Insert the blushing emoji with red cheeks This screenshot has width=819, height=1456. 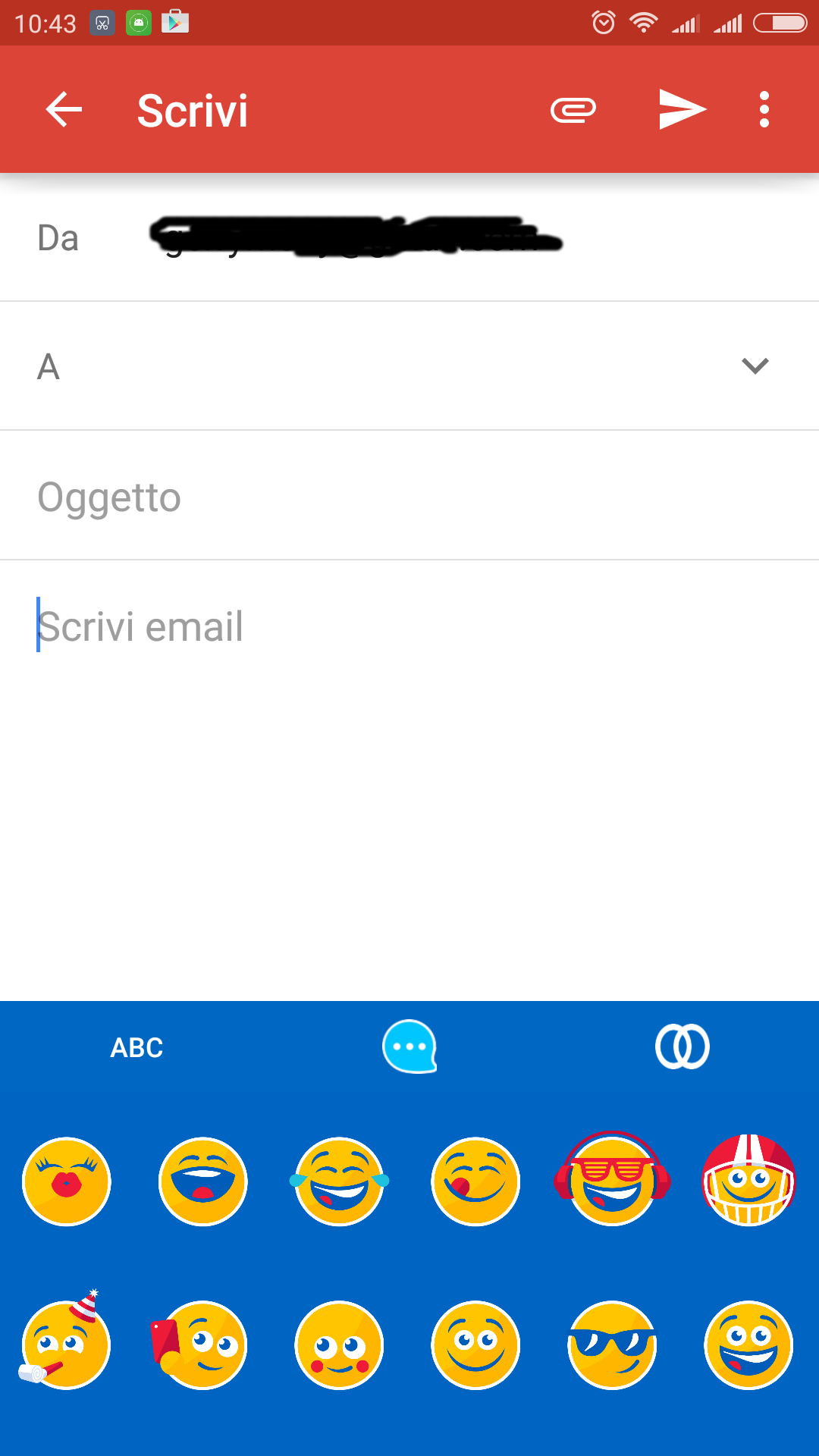339,1345
